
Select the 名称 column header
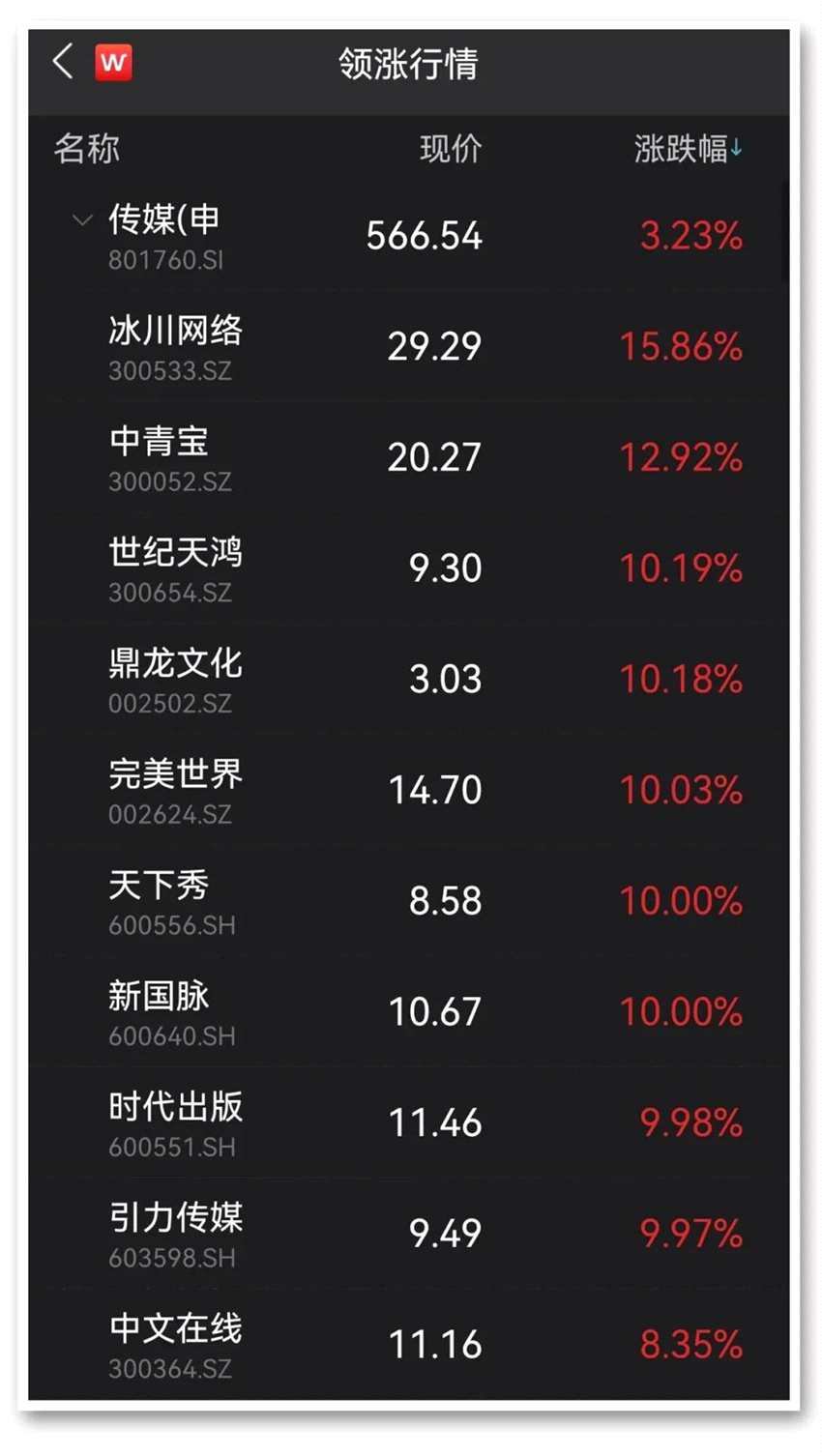click(87, 149)
